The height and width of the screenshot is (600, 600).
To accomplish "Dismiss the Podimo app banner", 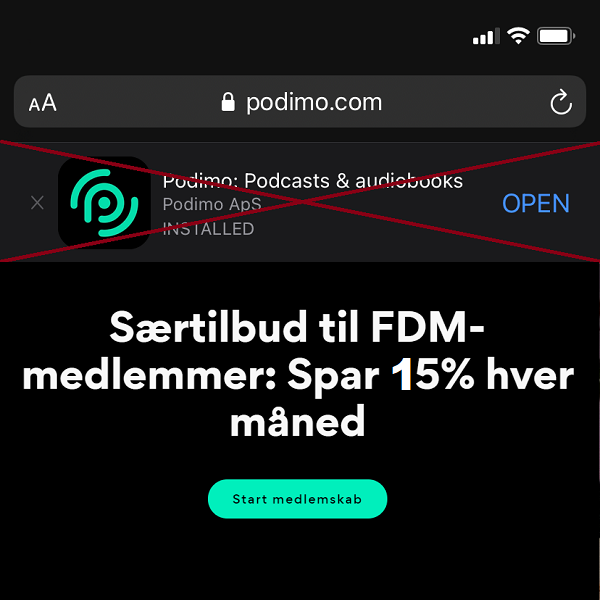I will point(37,203).
